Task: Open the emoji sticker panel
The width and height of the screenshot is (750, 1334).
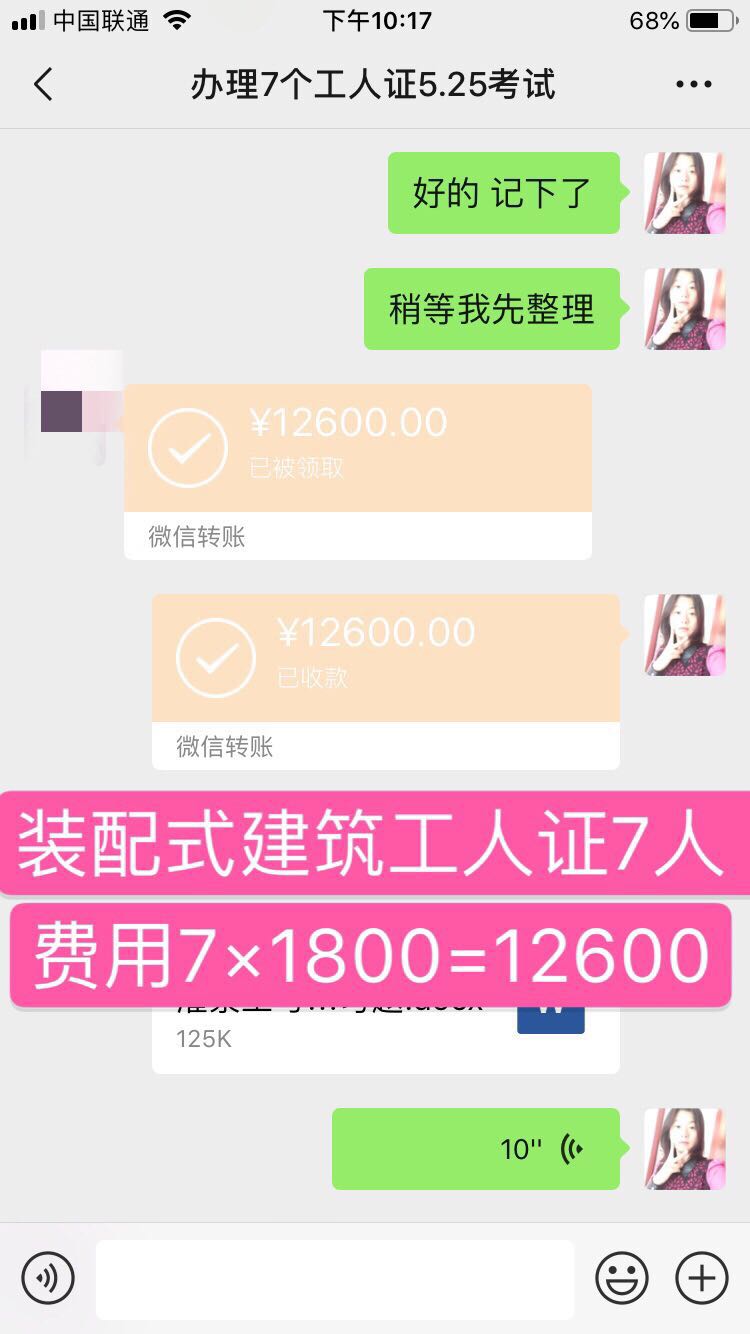Action: (621, 1277)
